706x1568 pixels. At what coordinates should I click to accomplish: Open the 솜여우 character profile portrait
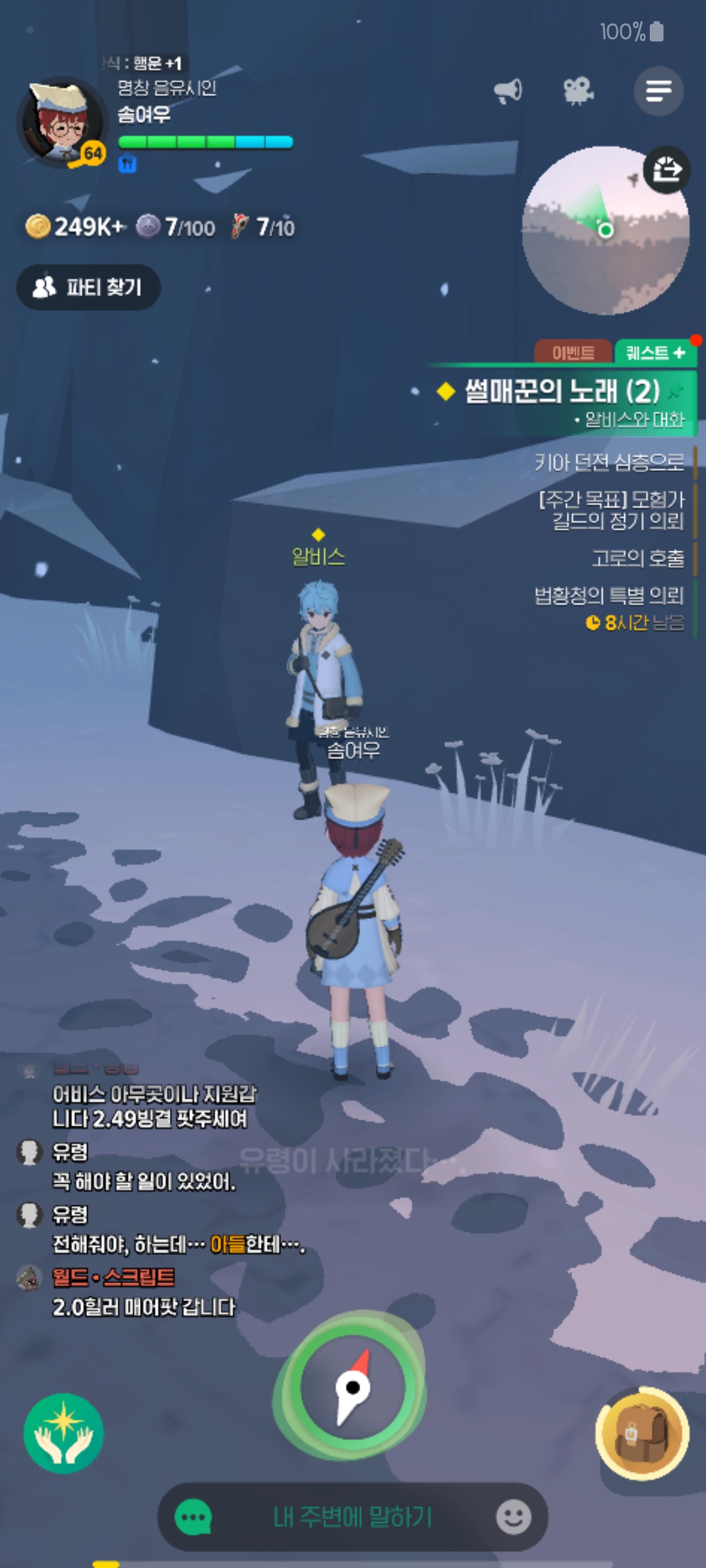[x=60, y=122]
